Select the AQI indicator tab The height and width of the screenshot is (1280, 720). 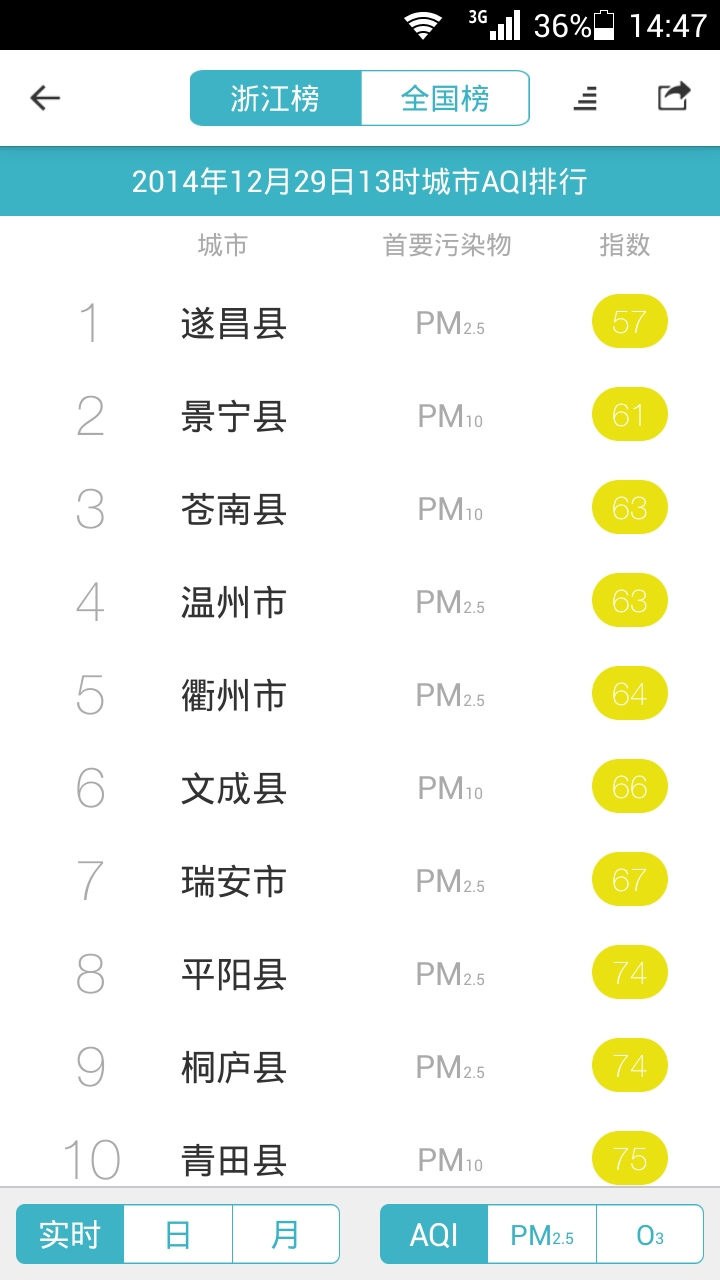pyautogui.click(x=434, y=1235)
